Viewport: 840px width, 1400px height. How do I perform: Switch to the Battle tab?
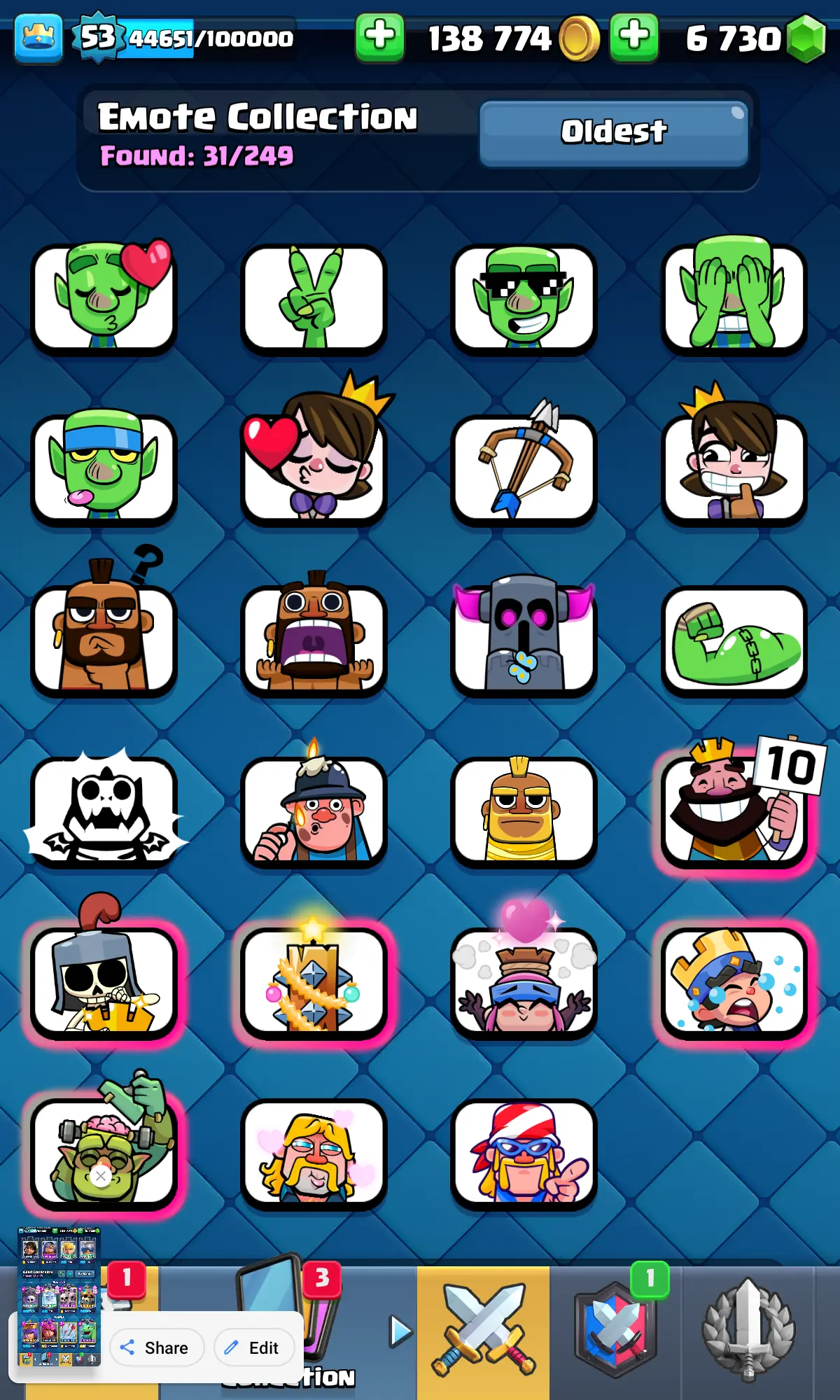click(x=483, y=1330)
